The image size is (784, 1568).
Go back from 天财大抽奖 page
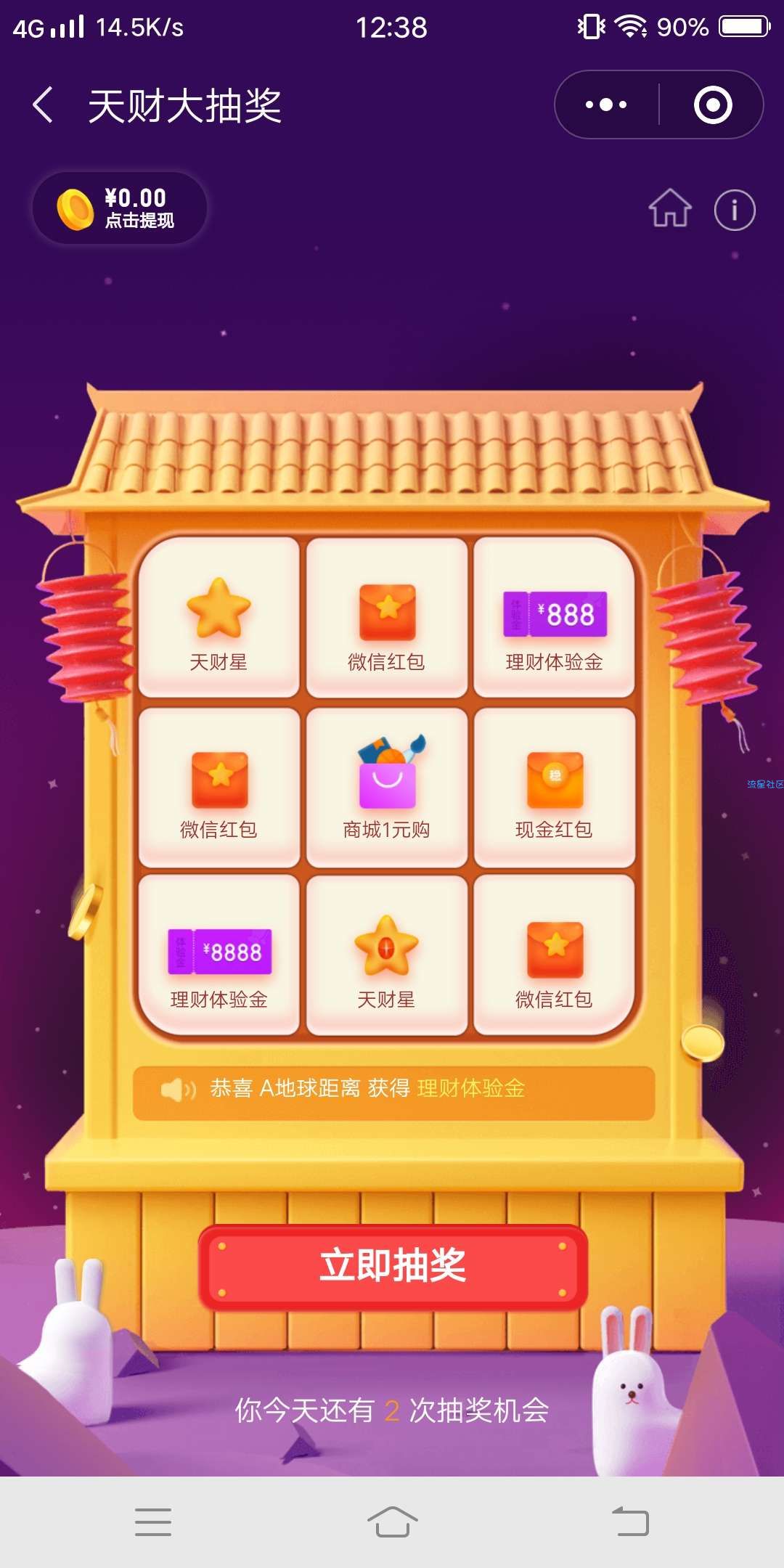tap(44, 105)
